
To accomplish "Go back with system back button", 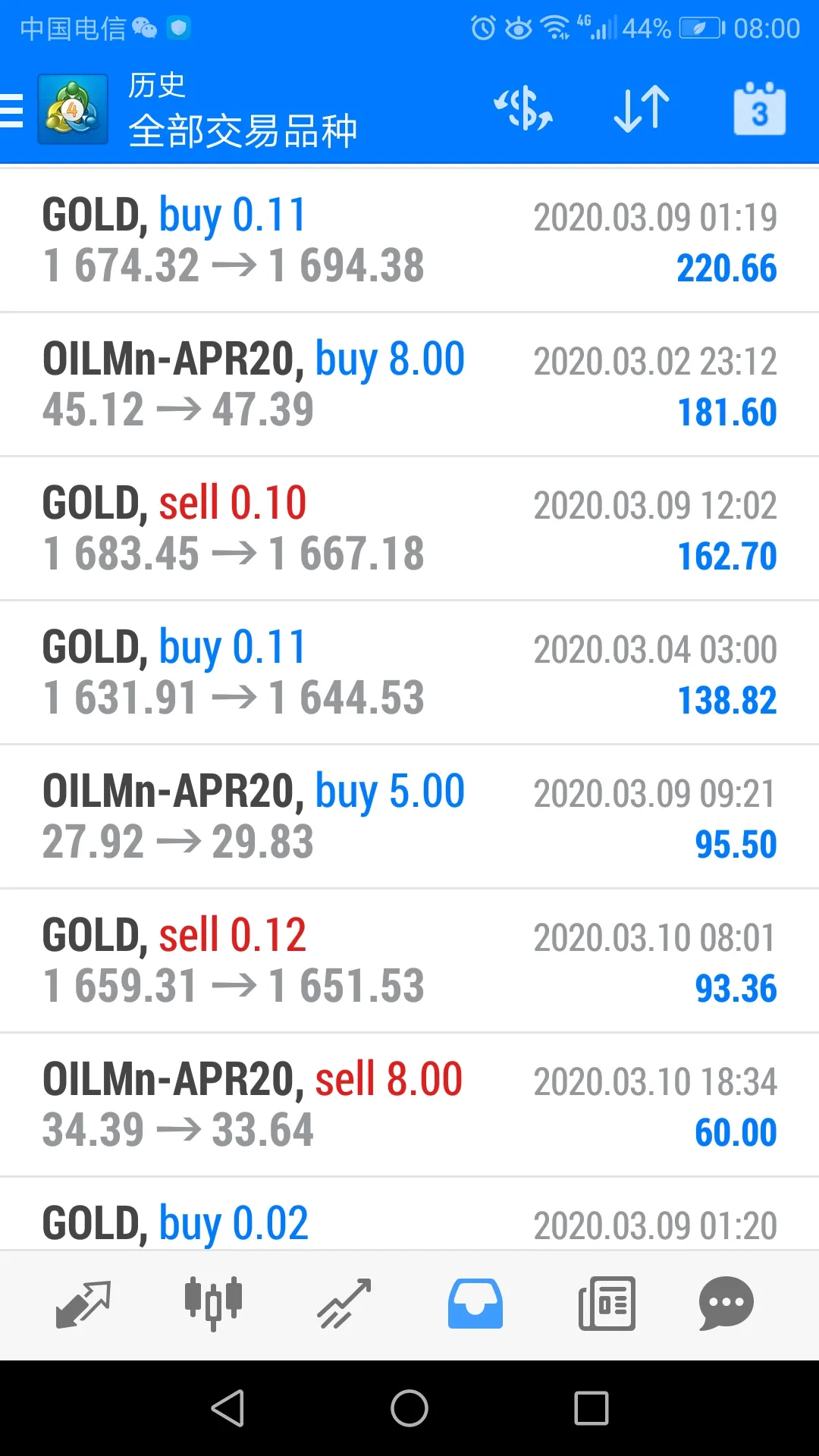I will (227, 1408).
